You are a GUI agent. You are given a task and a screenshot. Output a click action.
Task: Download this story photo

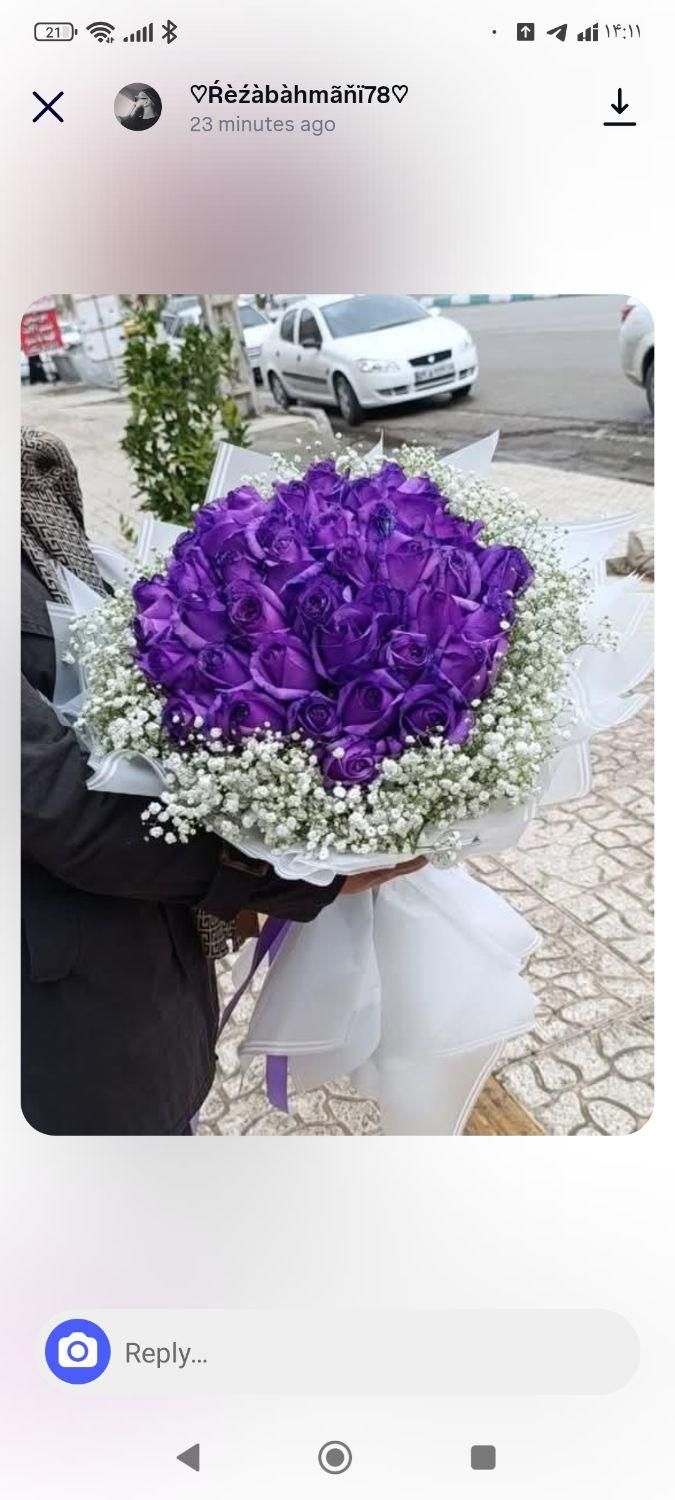click(x=619, y=107)
